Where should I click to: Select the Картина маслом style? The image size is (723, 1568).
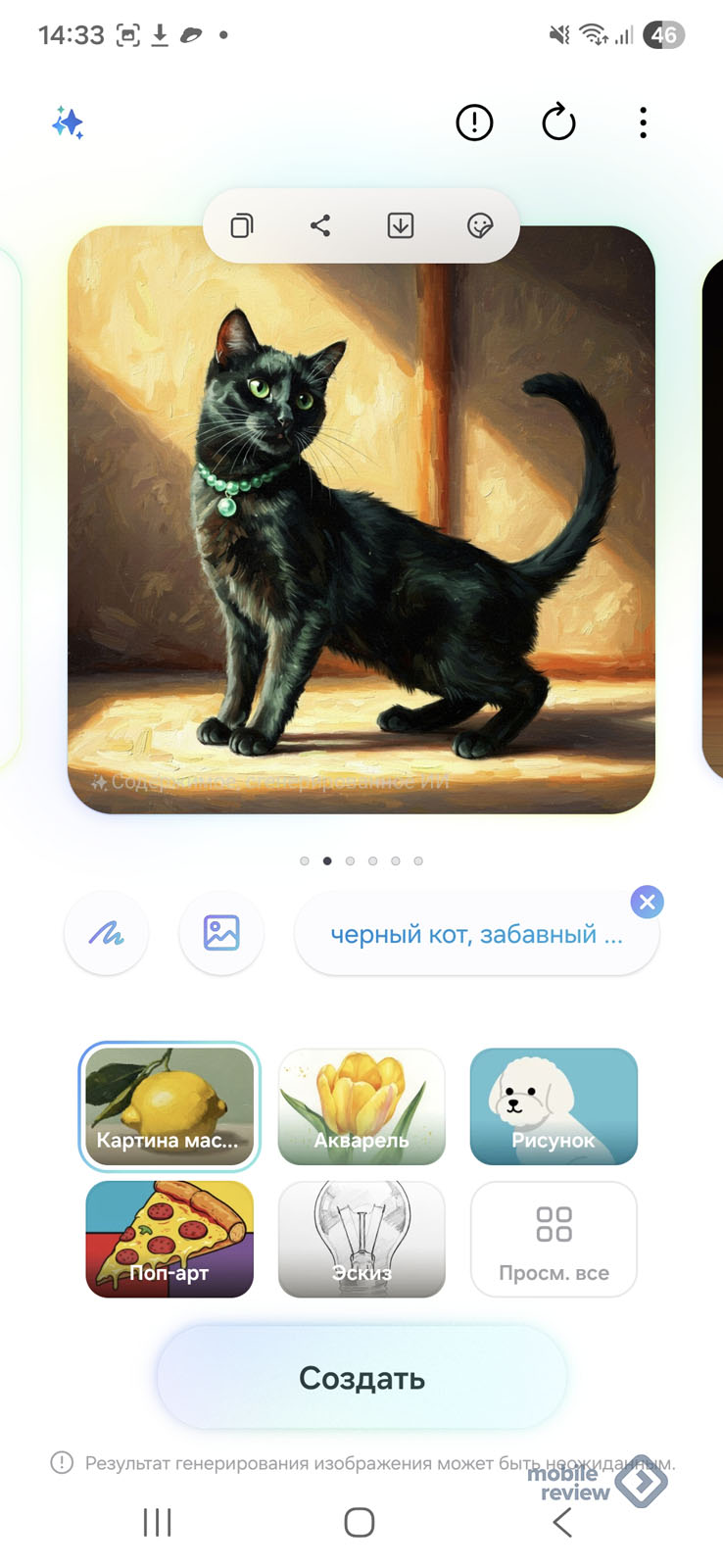tap(169, 1106)
